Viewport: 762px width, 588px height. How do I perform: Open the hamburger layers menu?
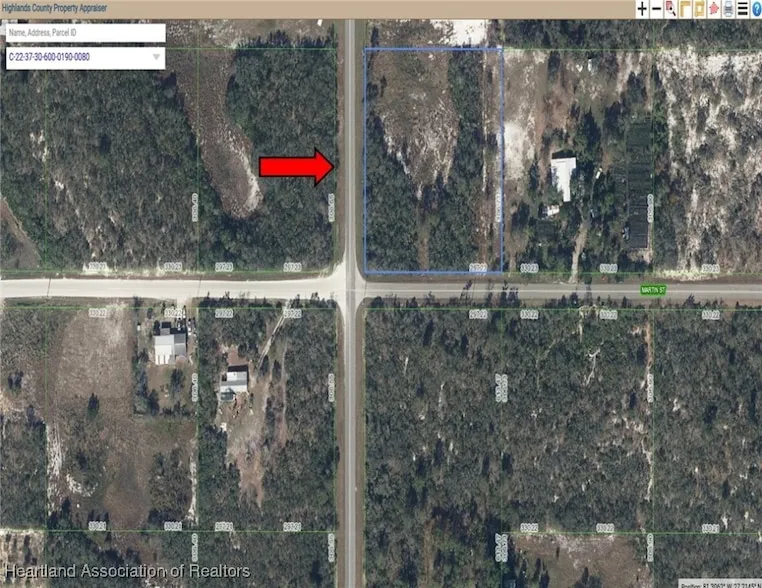742,9
